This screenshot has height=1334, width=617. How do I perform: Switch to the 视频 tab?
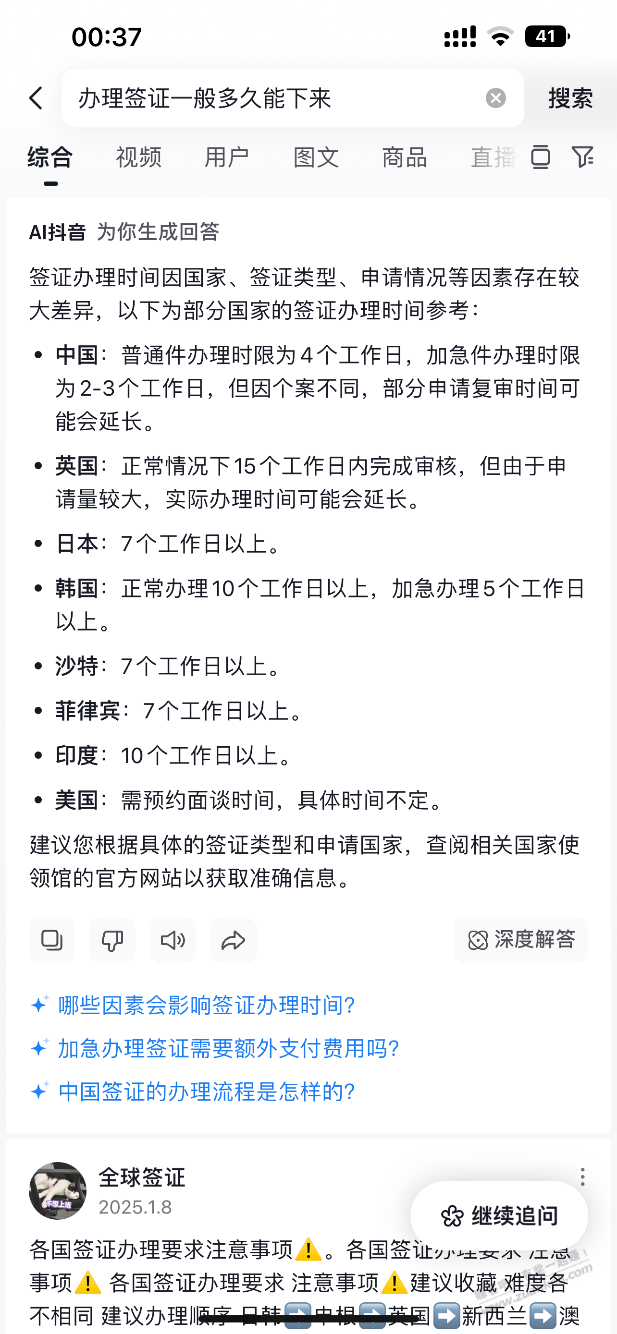tap(138, 157)
